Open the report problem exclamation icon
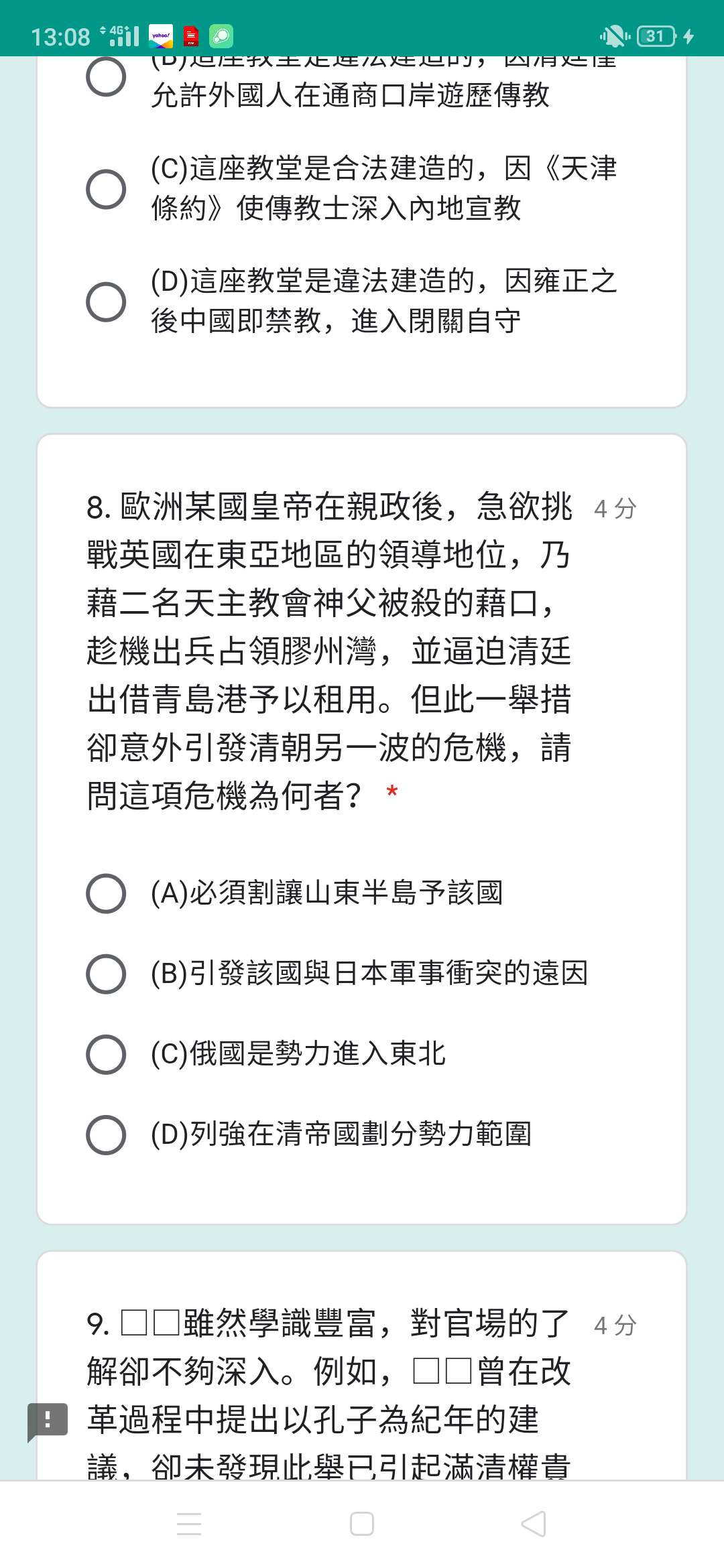Image resolution: width=724 pixels, height=1568 pixels. click(x=47, y=1420)
